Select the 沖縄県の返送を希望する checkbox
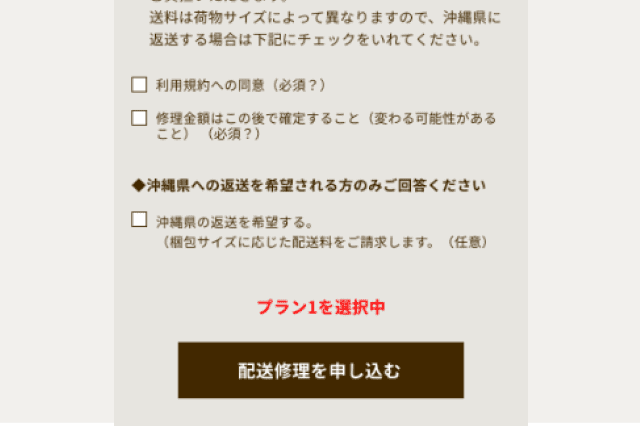 (139, 220)
